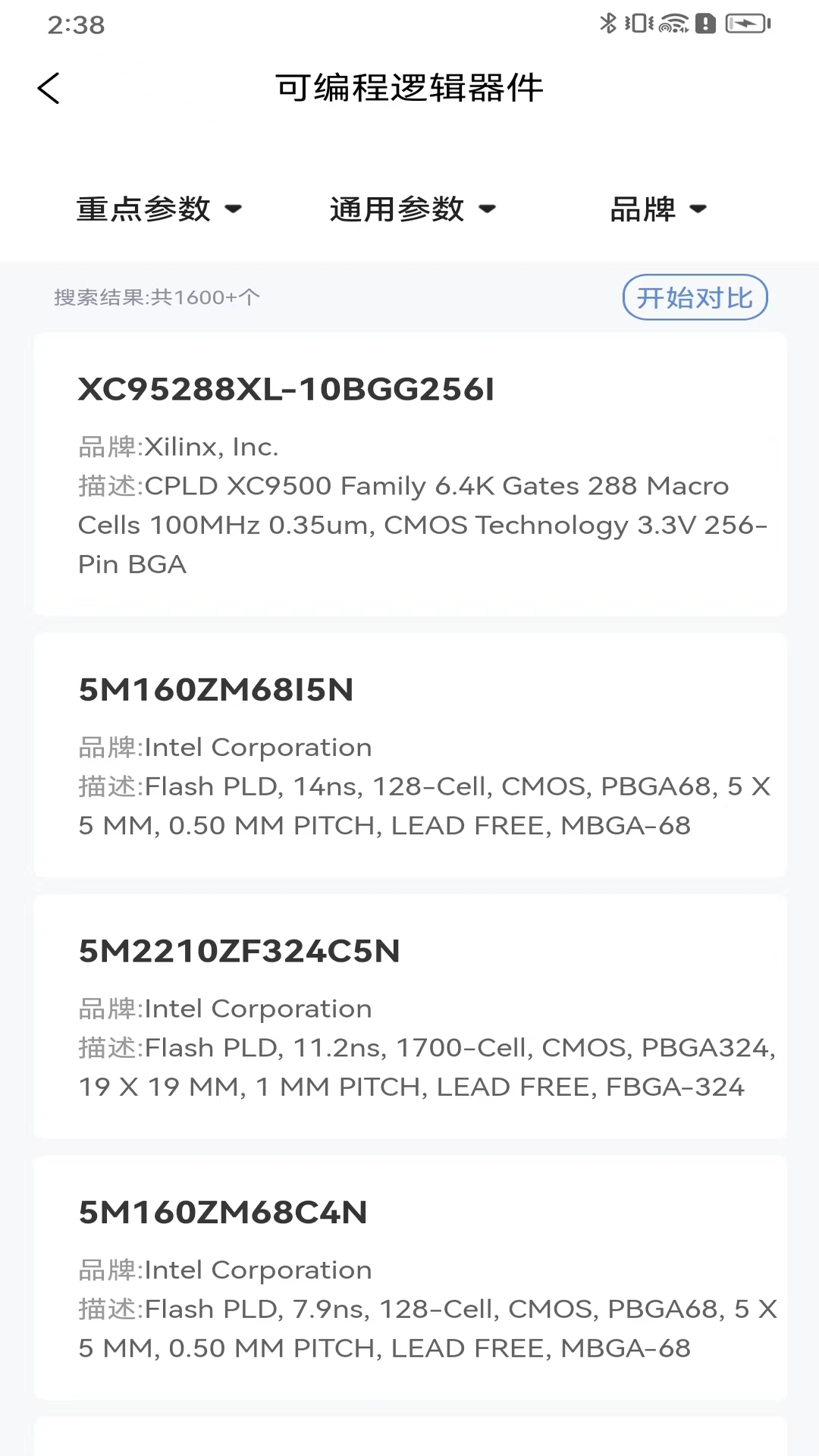Select the 5M160ZM68C4N part card

tap(409, 1278)
